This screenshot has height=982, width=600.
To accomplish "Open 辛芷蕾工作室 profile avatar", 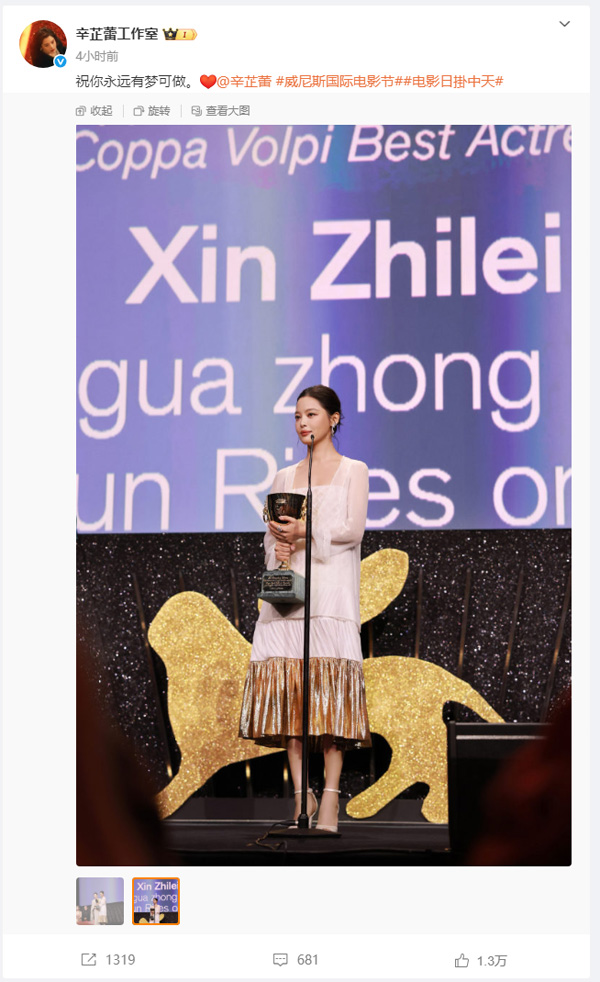I will click(x=43, y=44).
